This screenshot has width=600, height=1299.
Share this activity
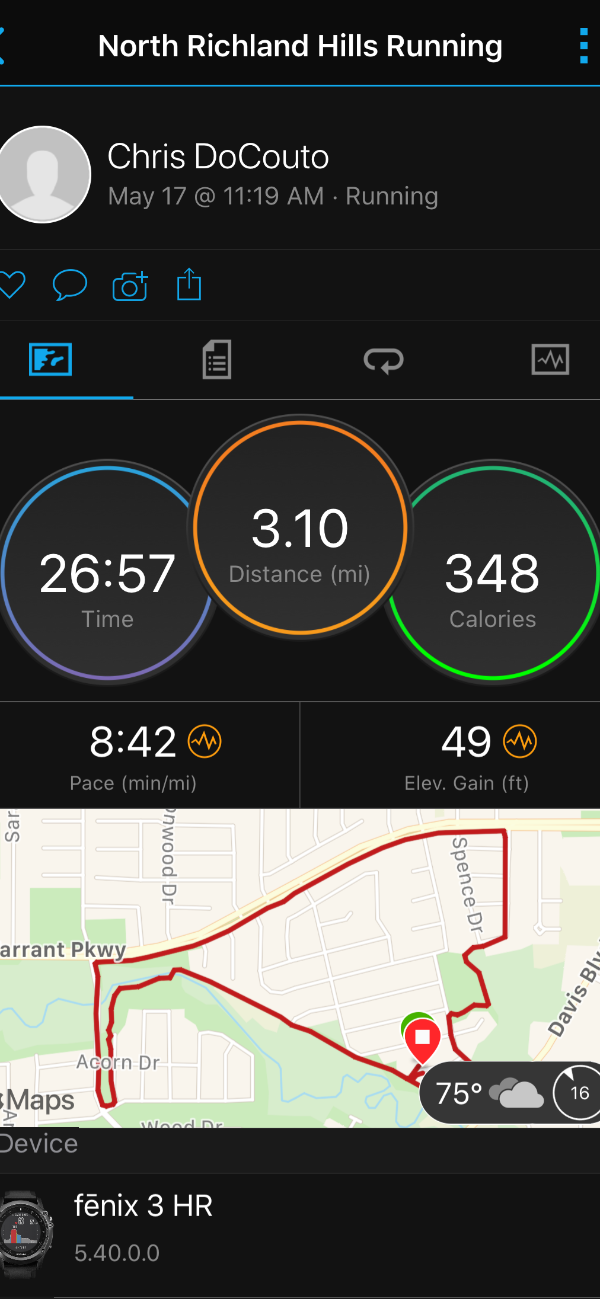click(189, 286)
